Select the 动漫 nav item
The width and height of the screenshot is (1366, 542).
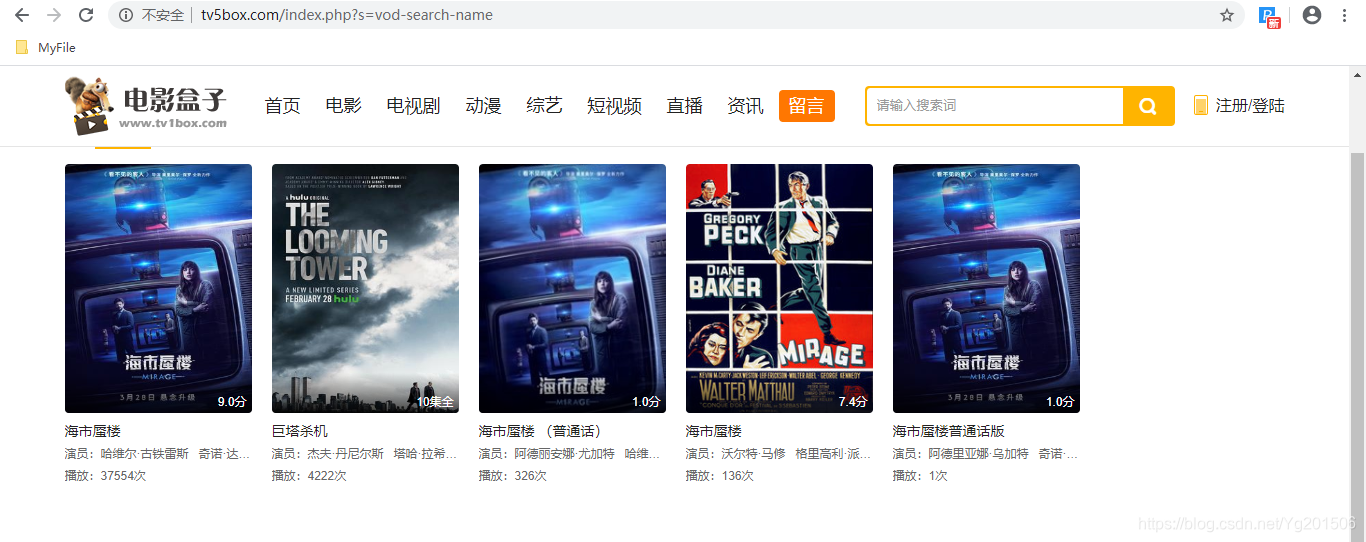[483, 106]
